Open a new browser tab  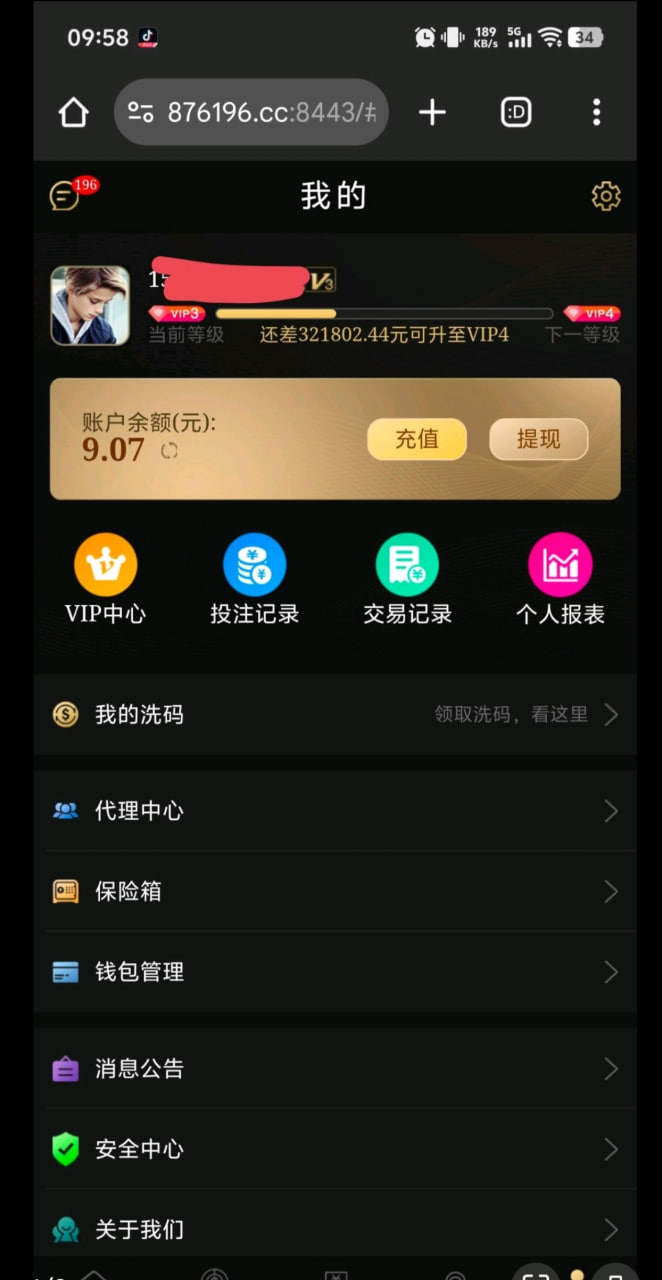click(x=432, y=113)
